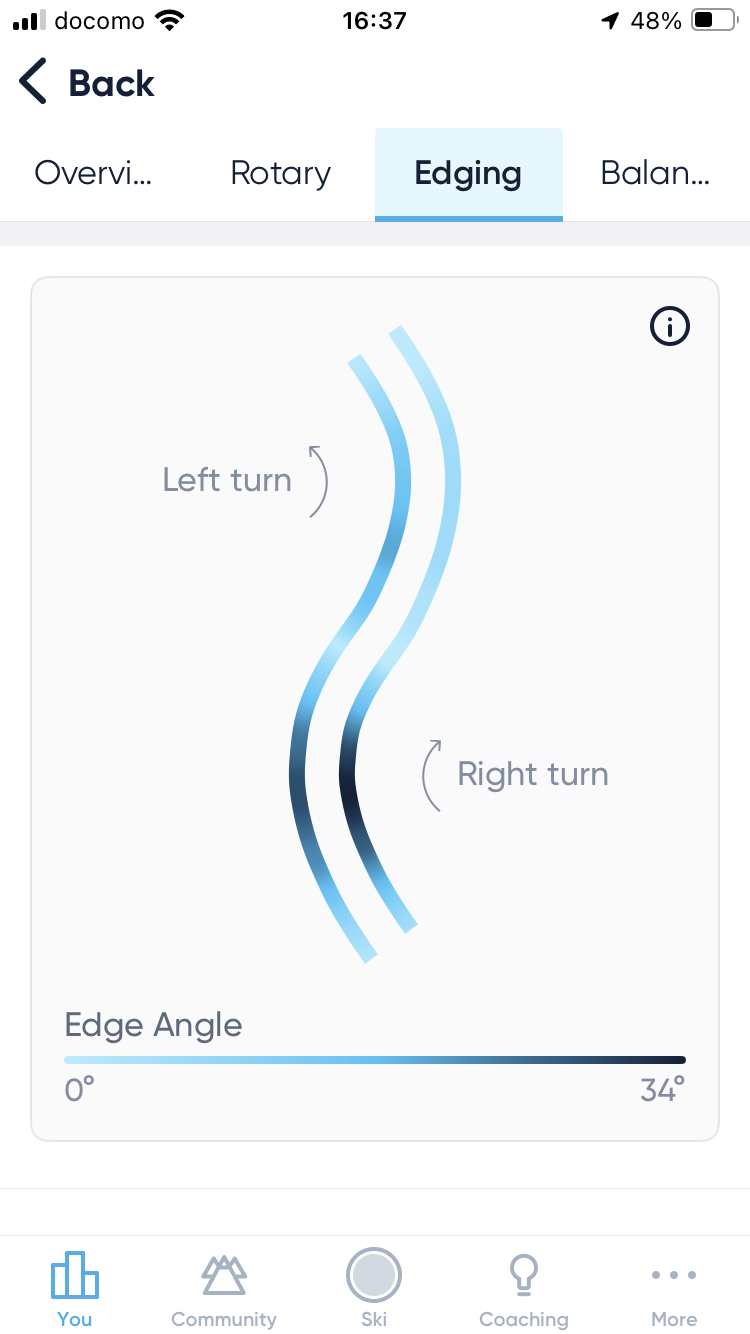Switch to the Overview tab

(x=94, y=174)
